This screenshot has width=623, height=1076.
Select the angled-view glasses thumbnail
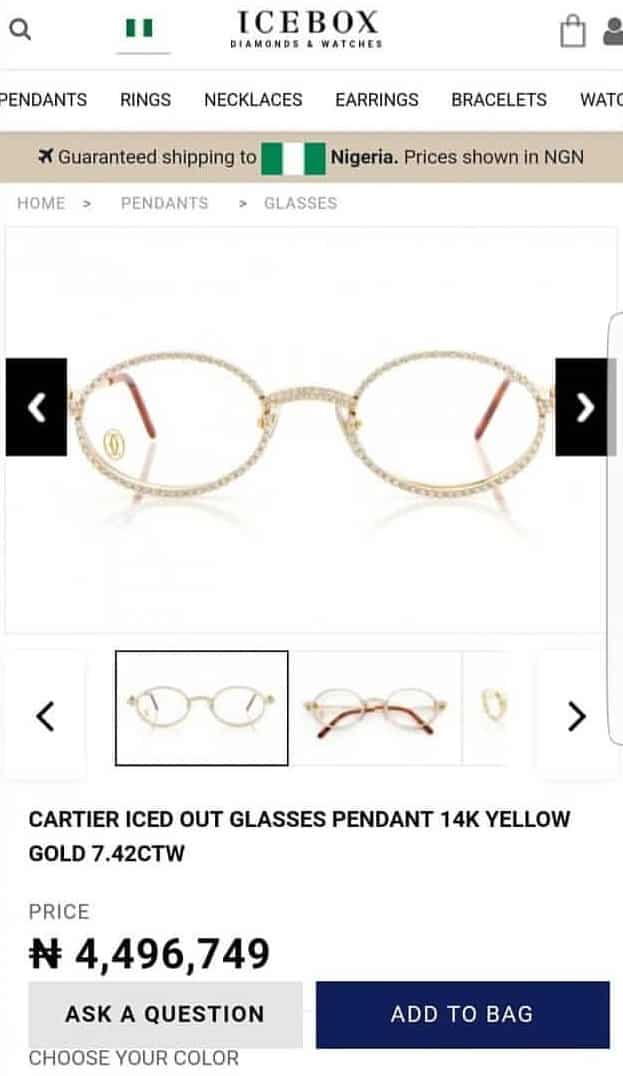pos(375,708)
